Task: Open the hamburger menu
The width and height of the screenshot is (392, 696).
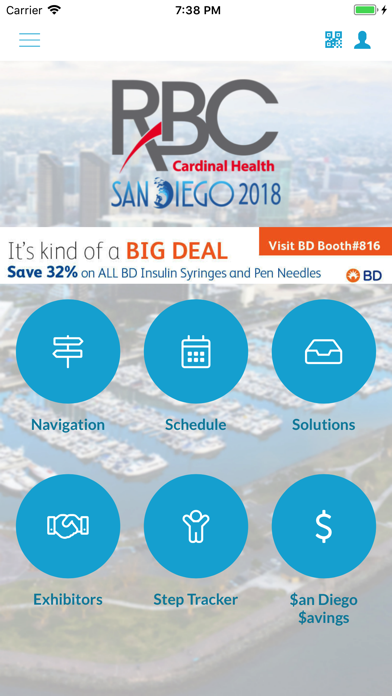Action: pos(29,40)
